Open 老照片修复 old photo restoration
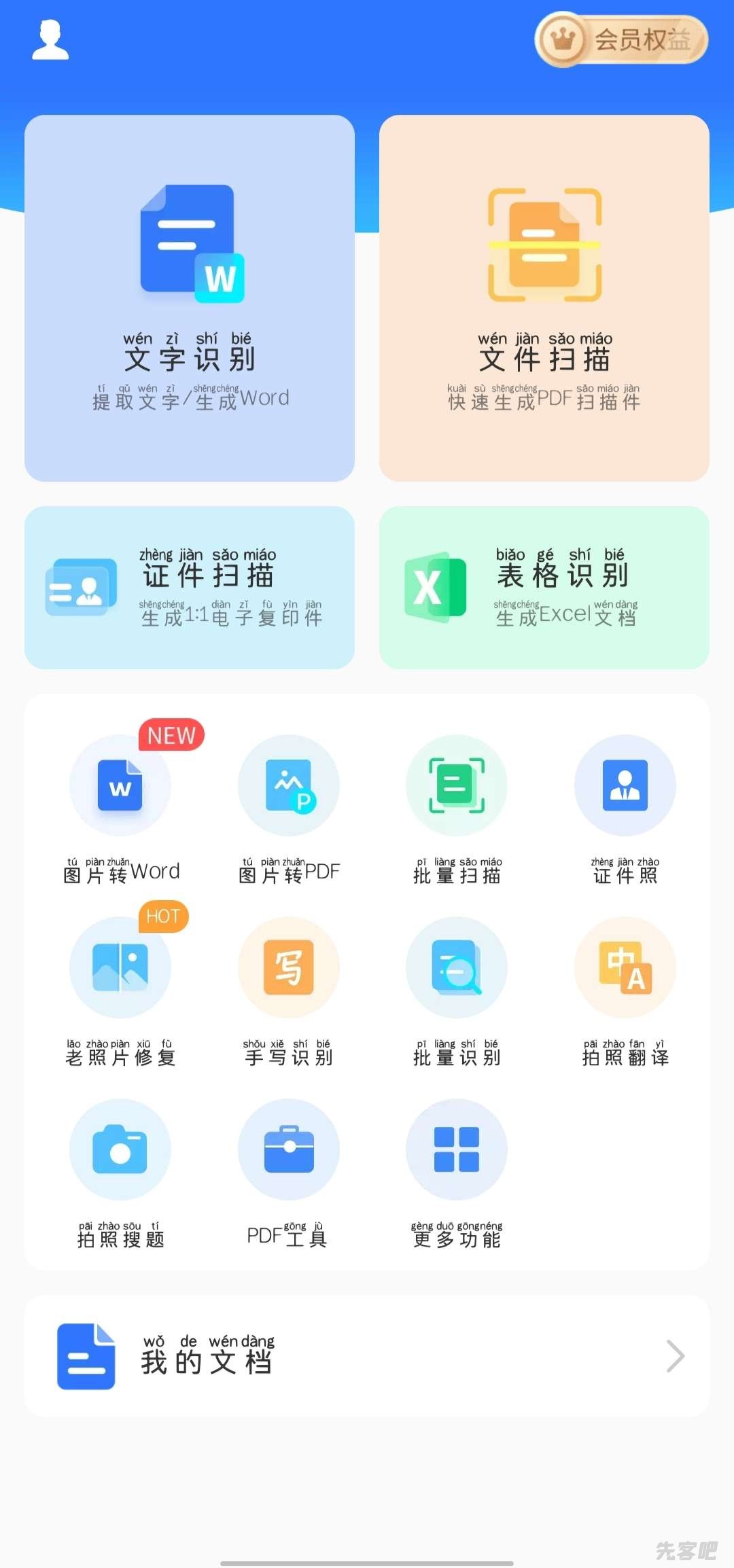This screenshot has width=734, height=1568. pyautogui.click(x=120, y=967)
